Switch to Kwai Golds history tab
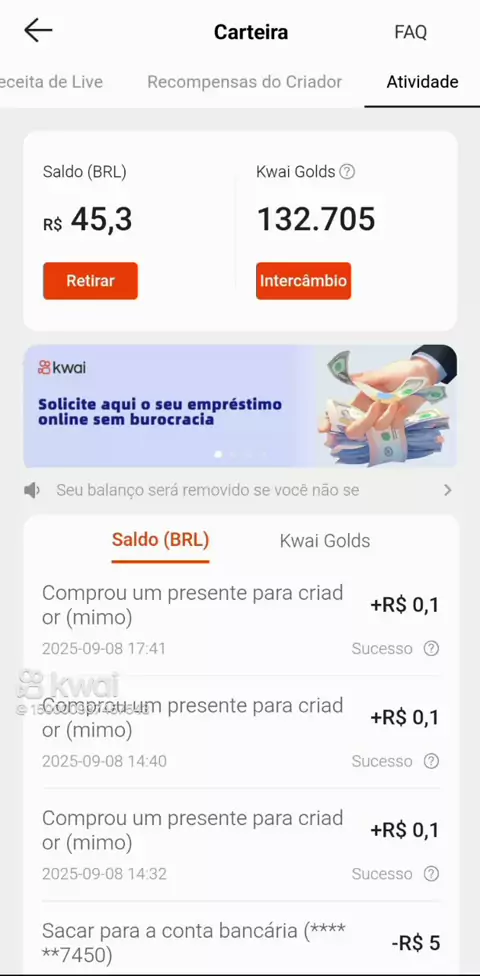The image size is (480, 976). pos(324,541)
